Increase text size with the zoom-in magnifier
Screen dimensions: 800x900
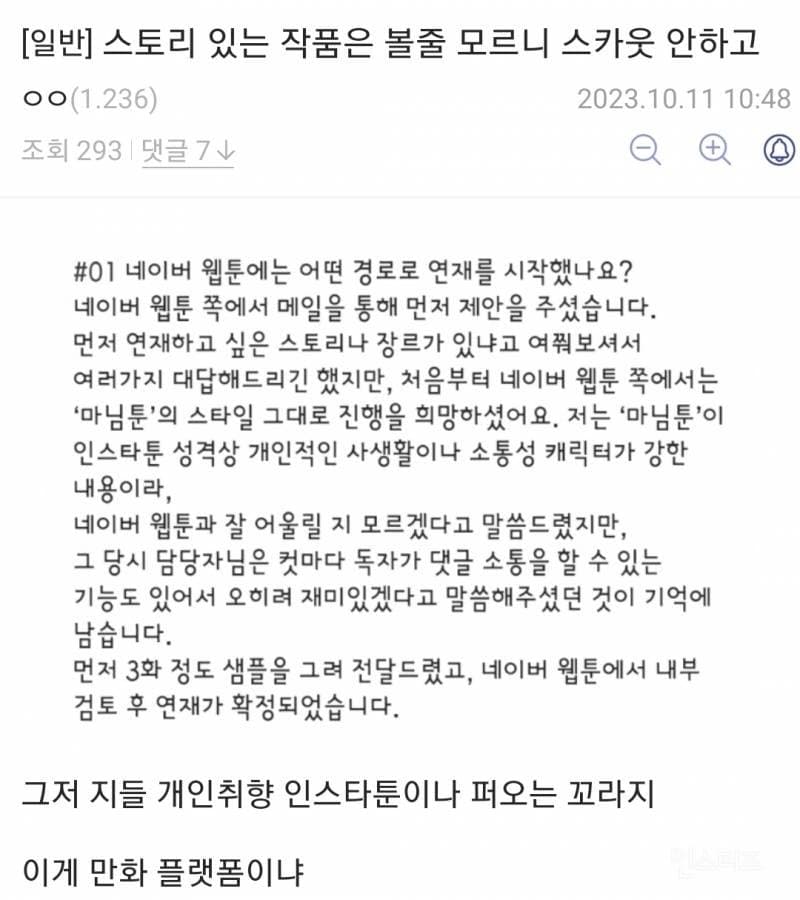713,150
